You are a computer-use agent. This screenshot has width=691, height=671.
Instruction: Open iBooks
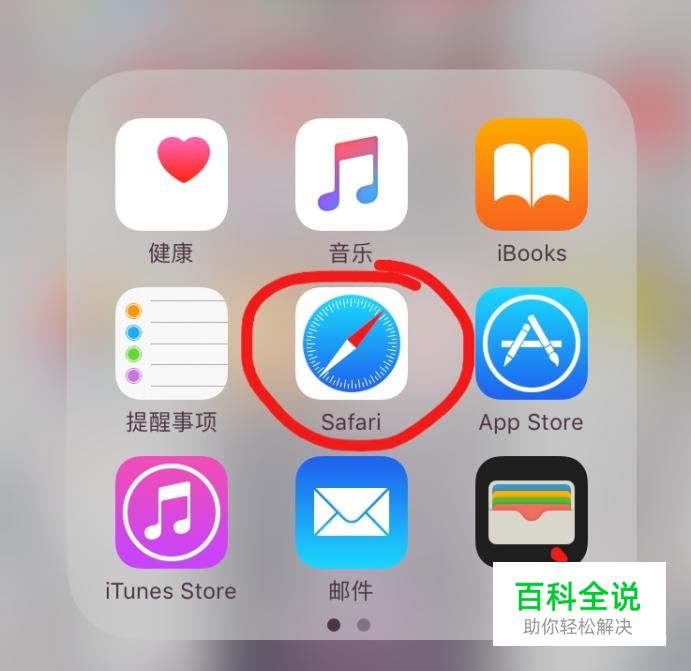coord(531,174)
